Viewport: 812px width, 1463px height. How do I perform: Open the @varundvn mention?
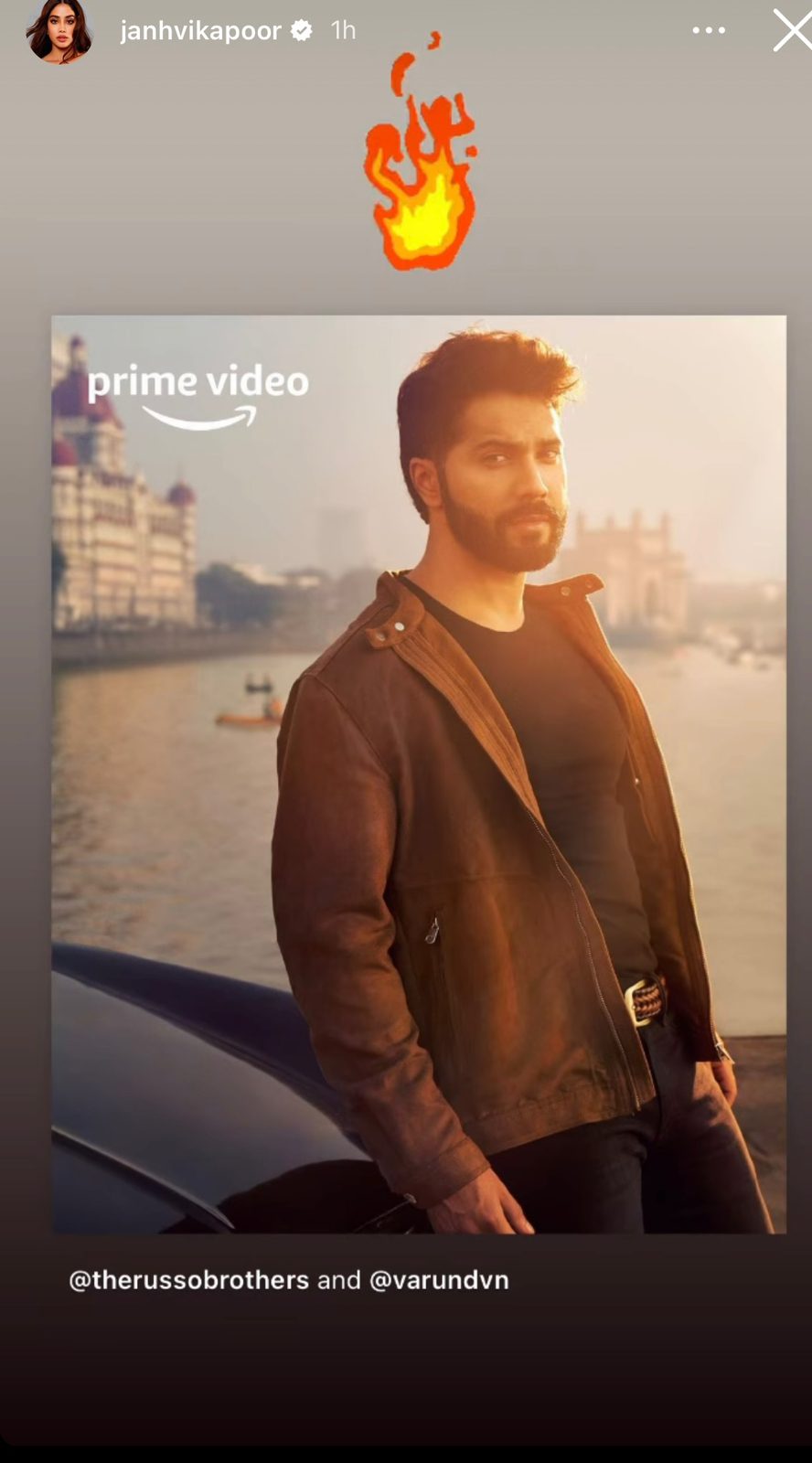439,1279
